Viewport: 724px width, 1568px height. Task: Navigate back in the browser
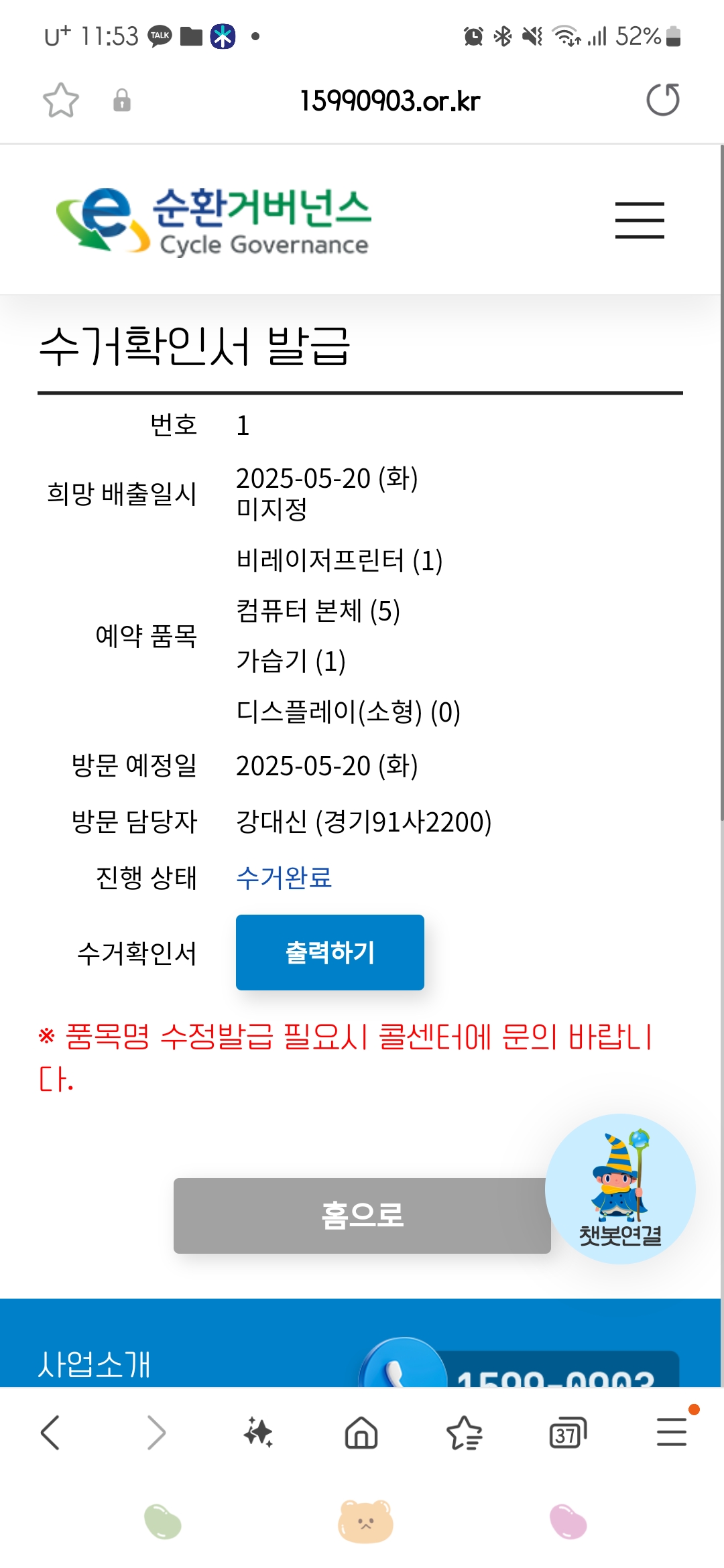(x=51, y=1433)
